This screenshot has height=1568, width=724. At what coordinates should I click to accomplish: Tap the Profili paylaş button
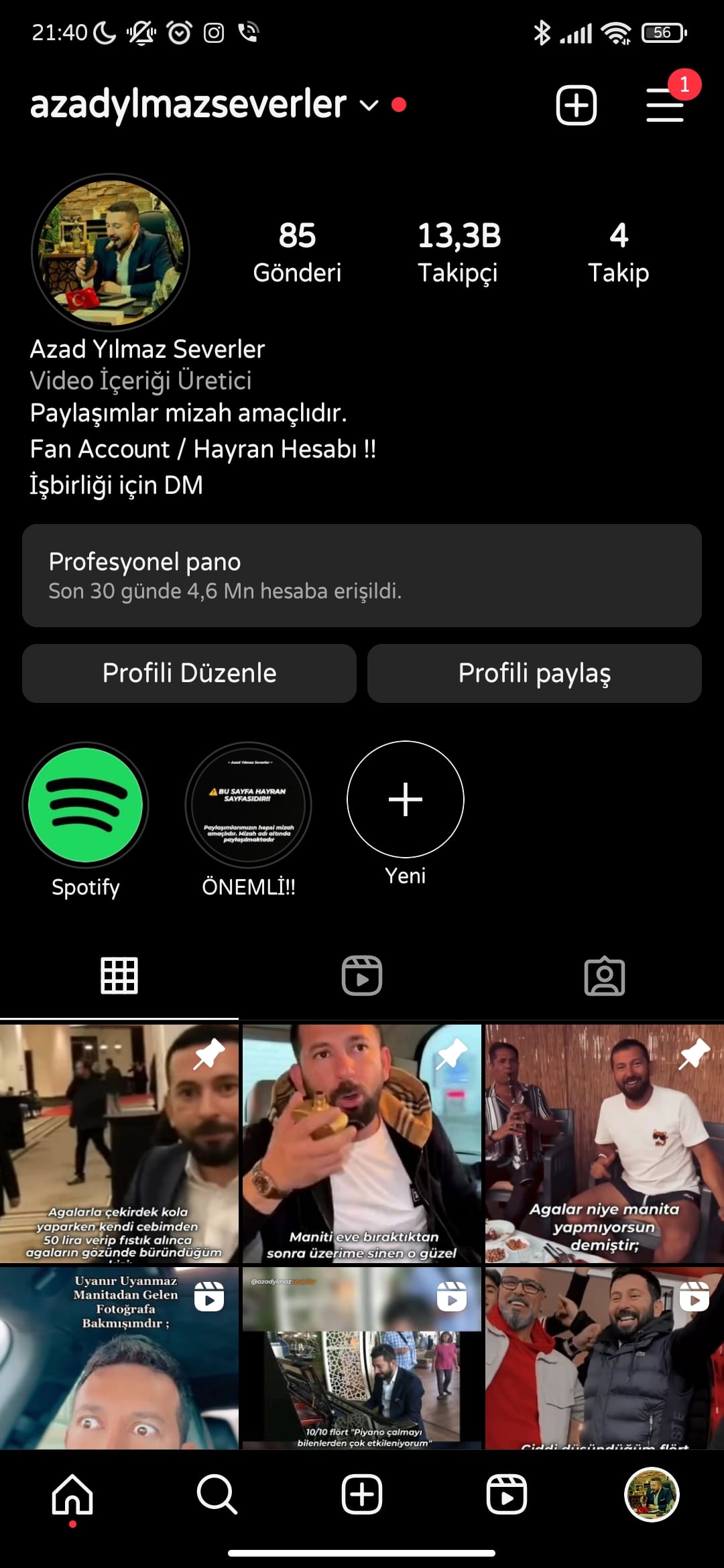point(534,673)
